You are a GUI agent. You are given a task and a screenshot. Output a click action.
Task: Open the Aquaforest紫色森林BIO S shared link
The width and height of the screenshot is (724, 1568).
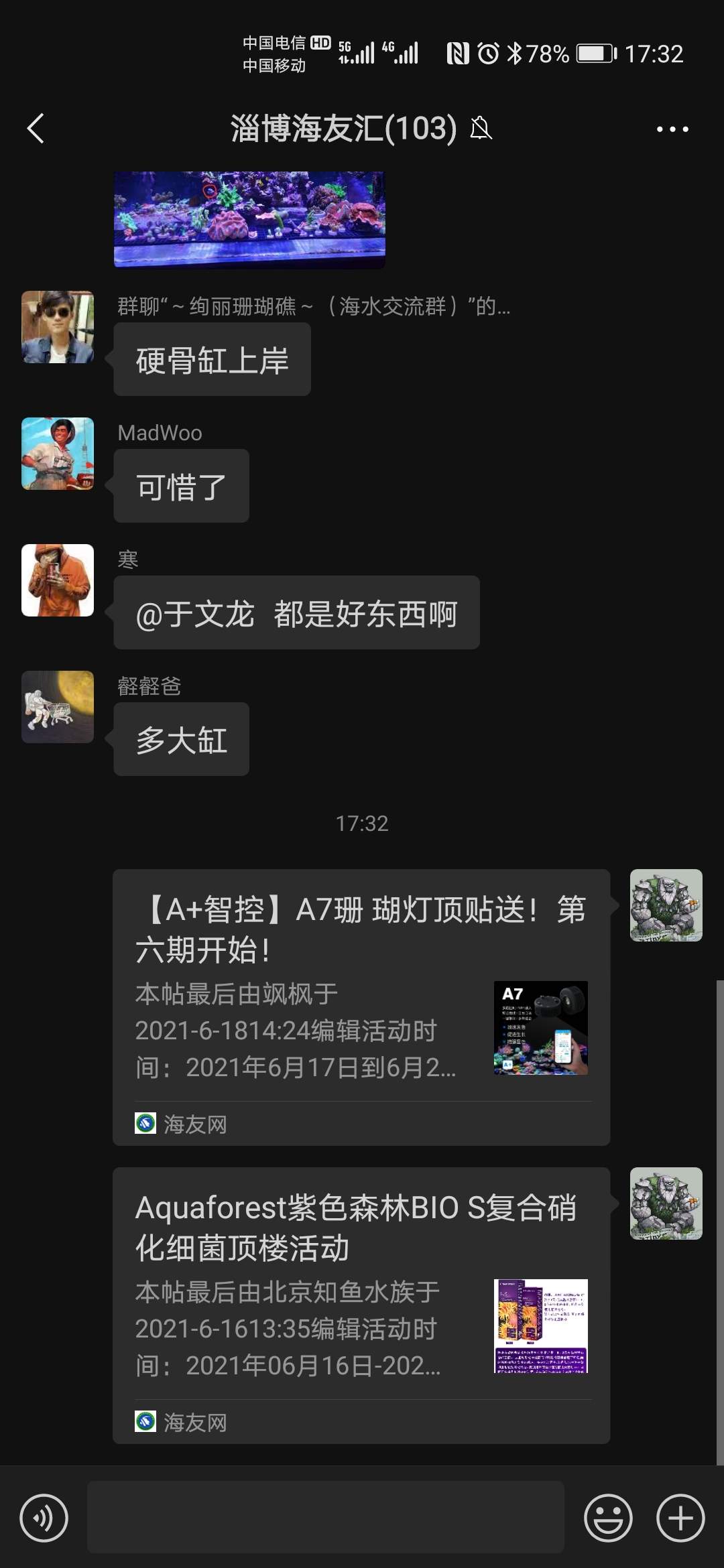point(361,1305)
